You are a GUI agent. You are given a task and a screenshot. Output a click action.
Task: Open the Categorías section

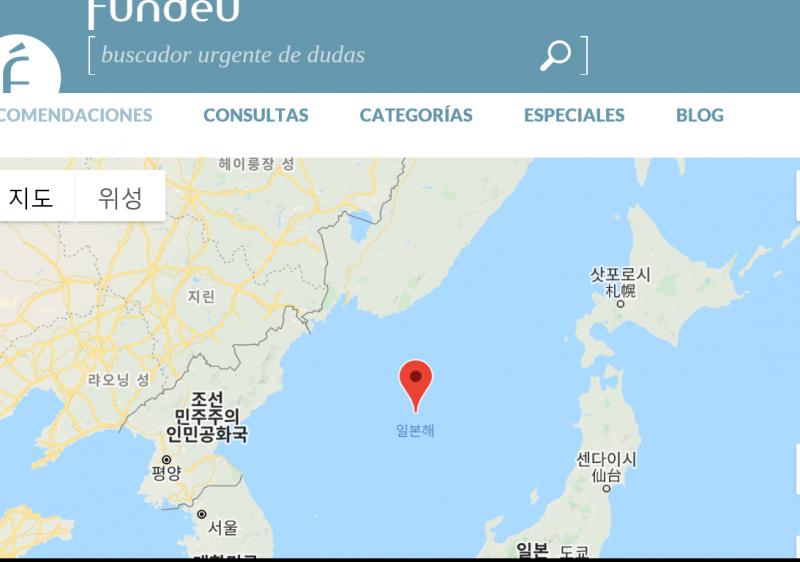(416, 115)
